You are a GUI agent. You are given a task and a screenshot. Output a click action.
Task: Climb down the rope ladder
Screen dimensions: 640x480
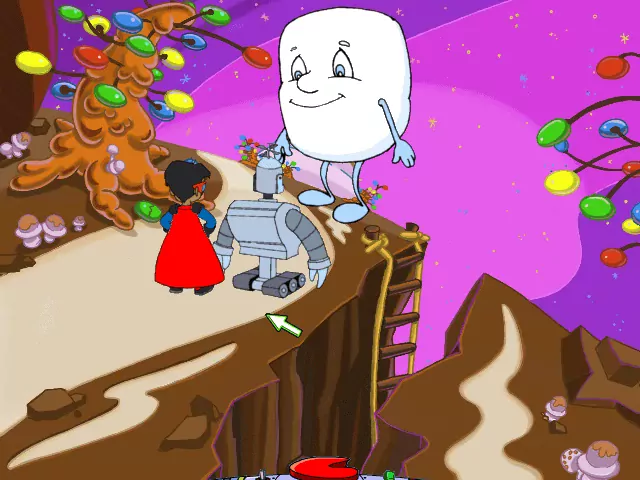click(x=399, y=310)
